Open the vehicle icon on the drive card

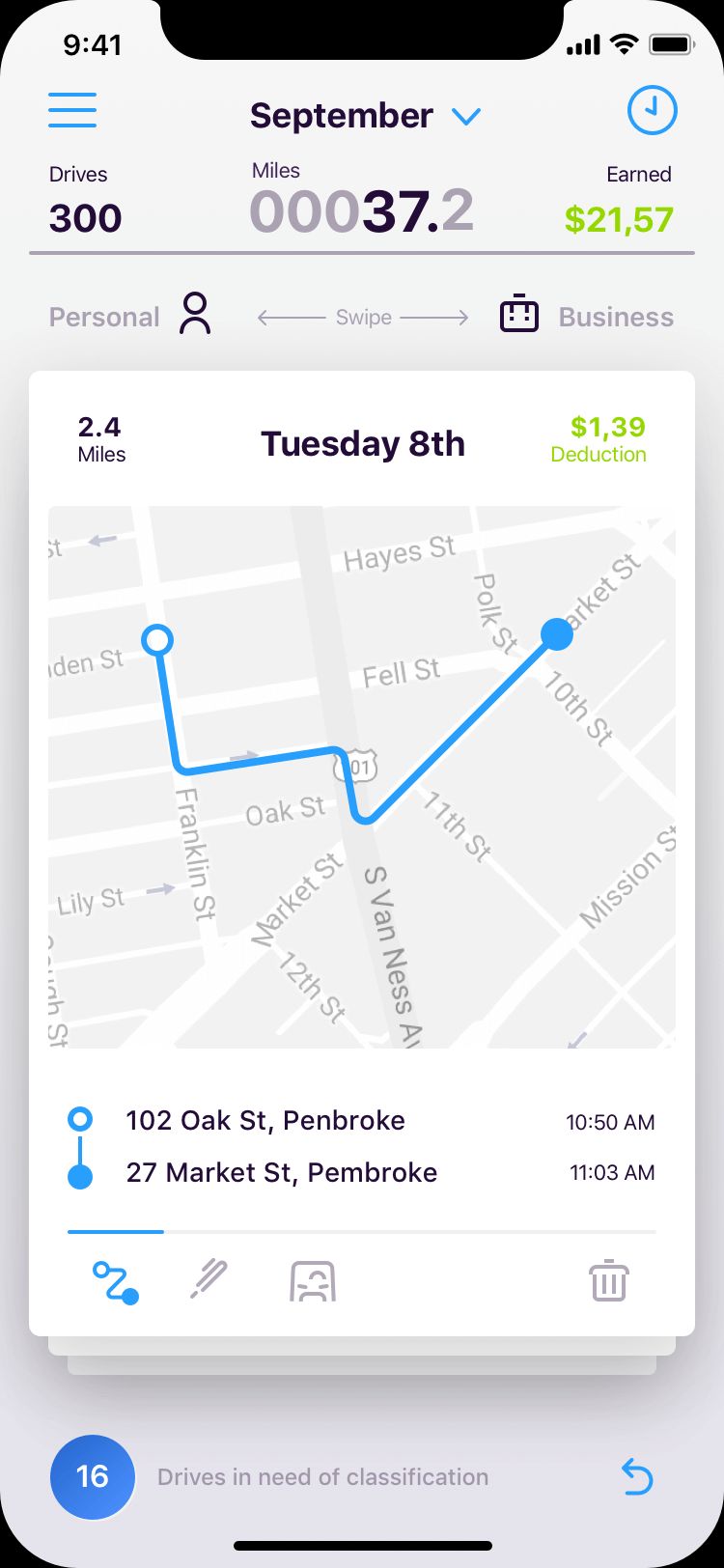(x=311, y=1281)
